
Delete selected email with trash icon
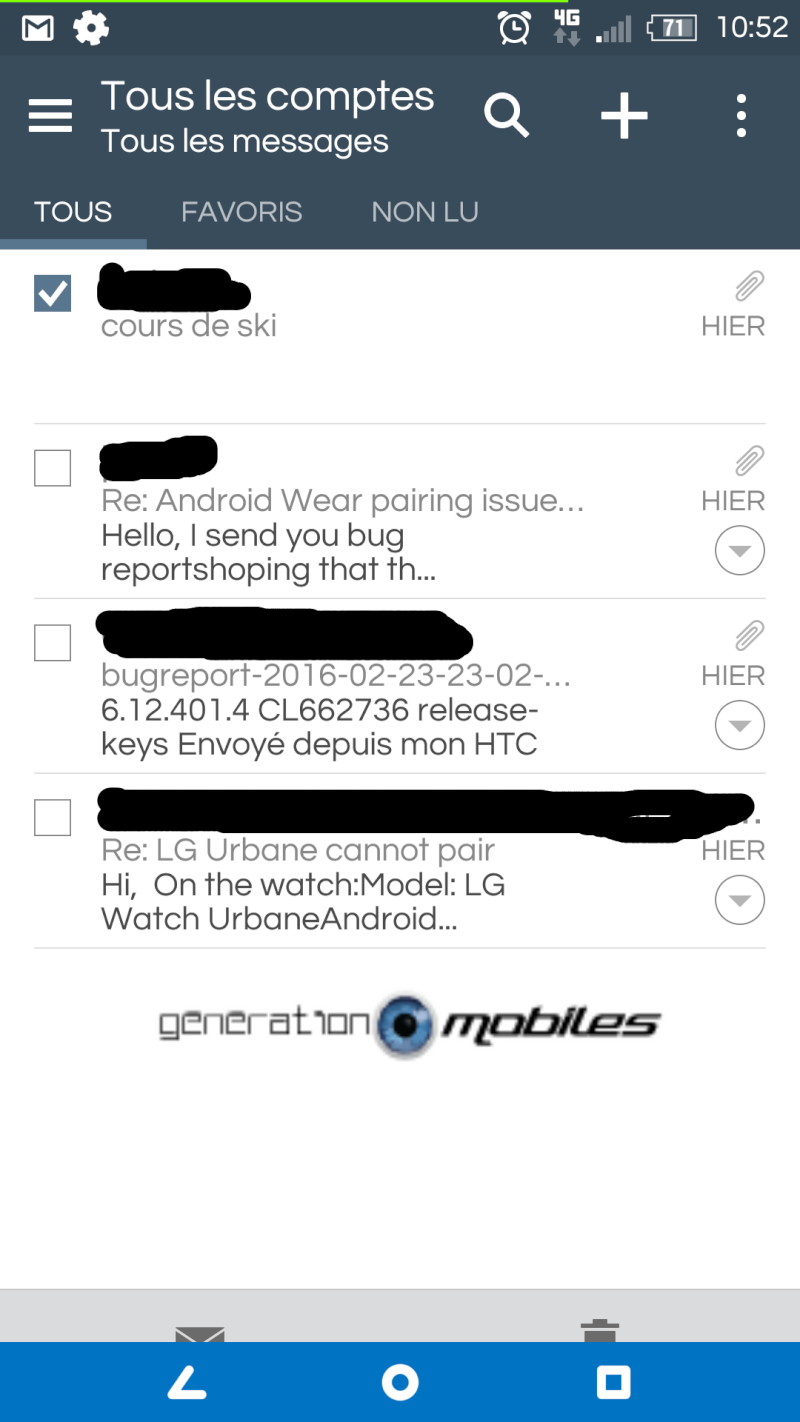pyautogui.click(x=599, y=1330)
